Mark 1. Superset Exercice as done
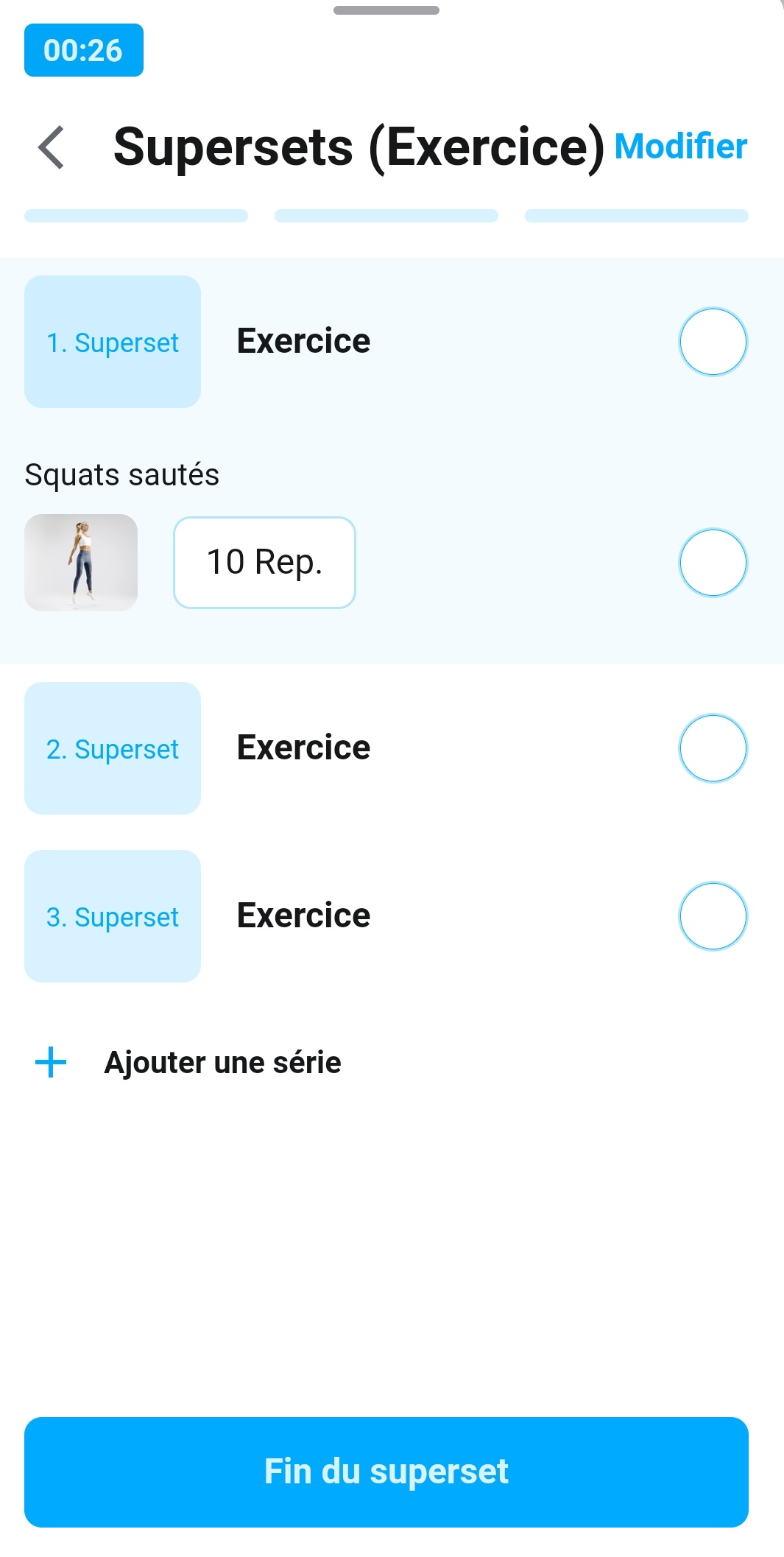This screenshot has width=784, height=1557. pos(713,342)
